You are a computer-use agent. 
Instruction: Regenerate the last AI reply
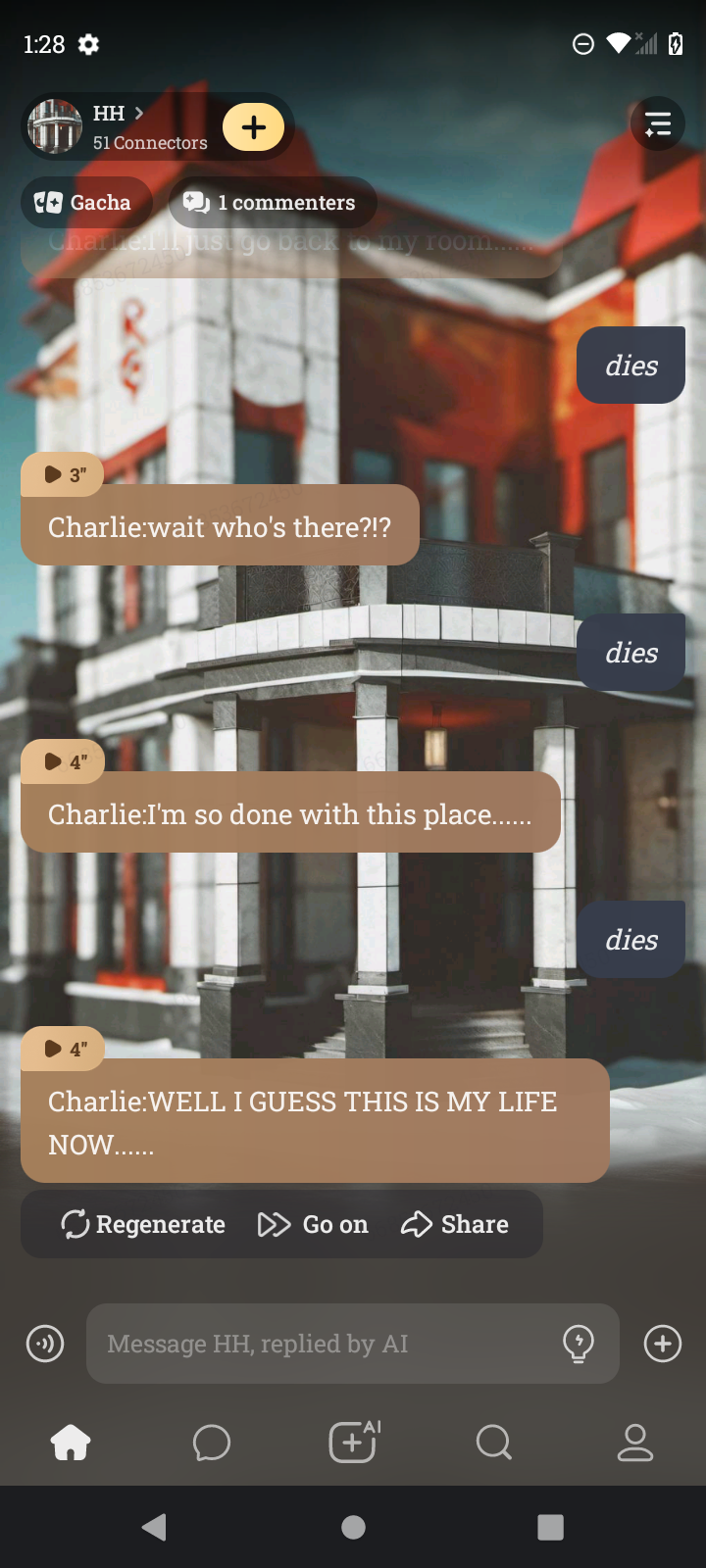(143, 1224)
